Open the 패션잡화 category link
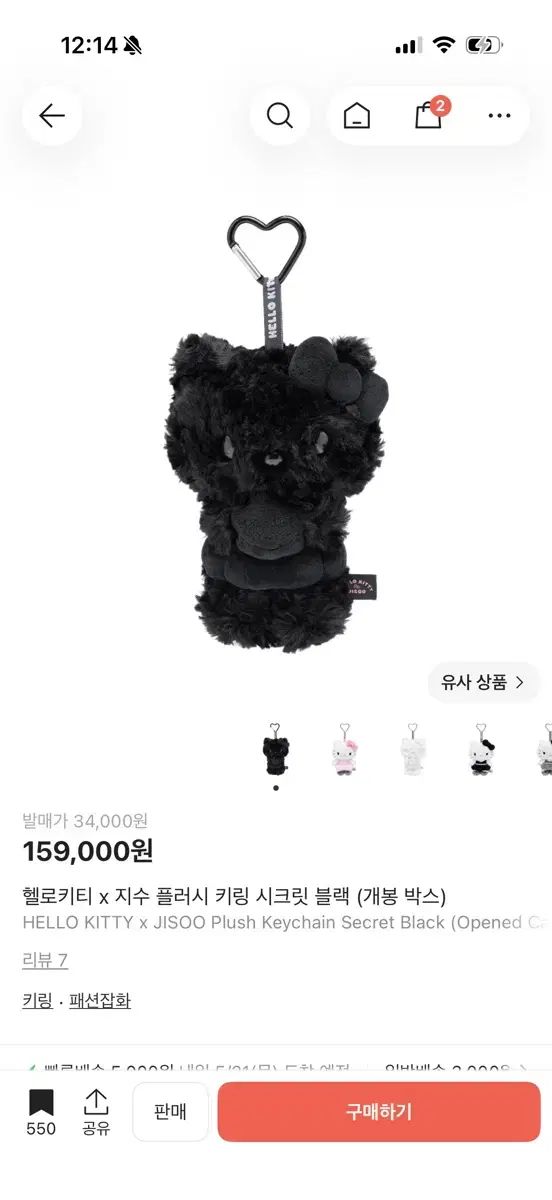Viewport: 552px width, 1200px height. point(100,1000)
